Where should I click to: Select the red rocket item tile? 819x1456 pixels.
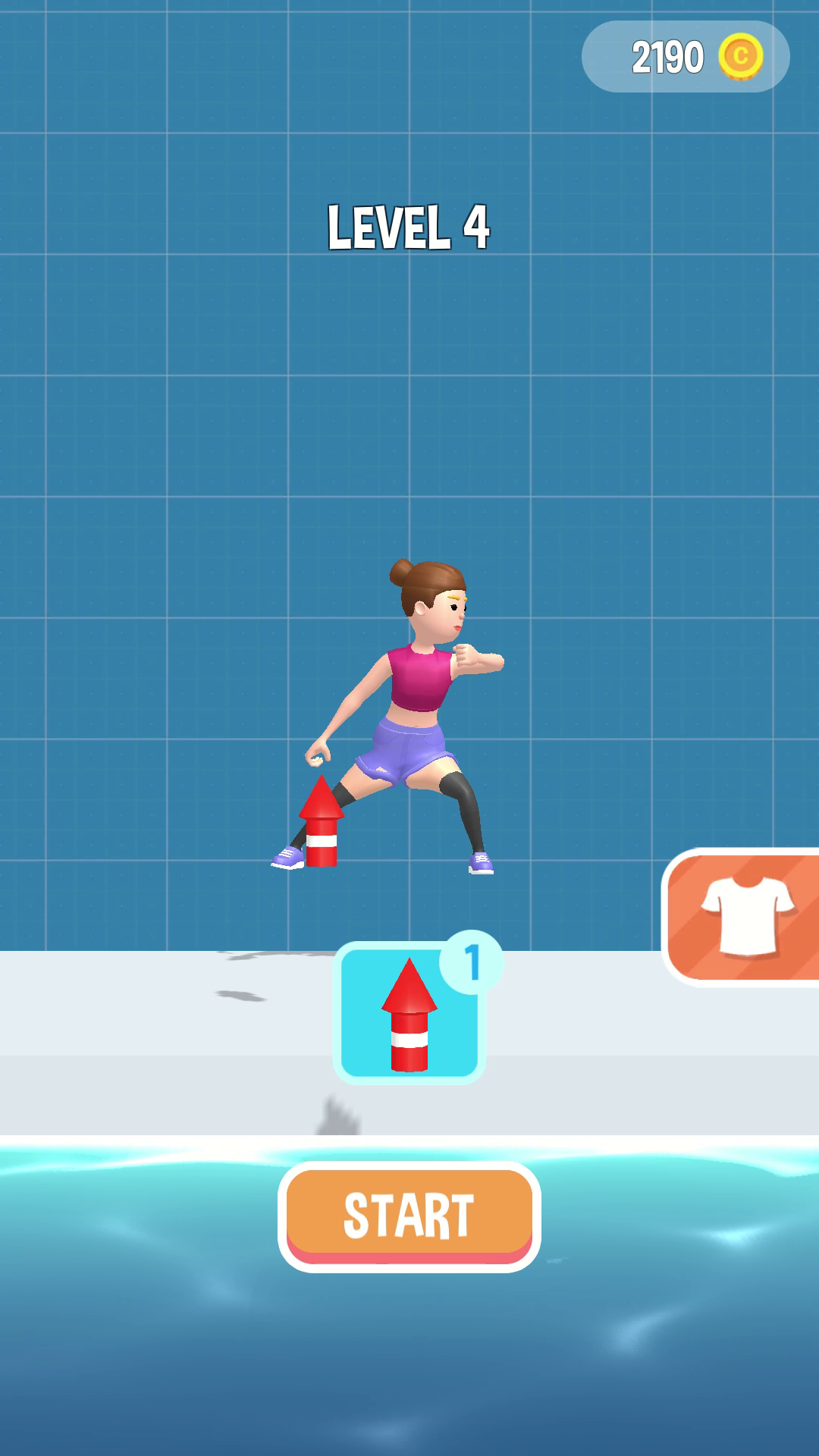(409, 1012)
